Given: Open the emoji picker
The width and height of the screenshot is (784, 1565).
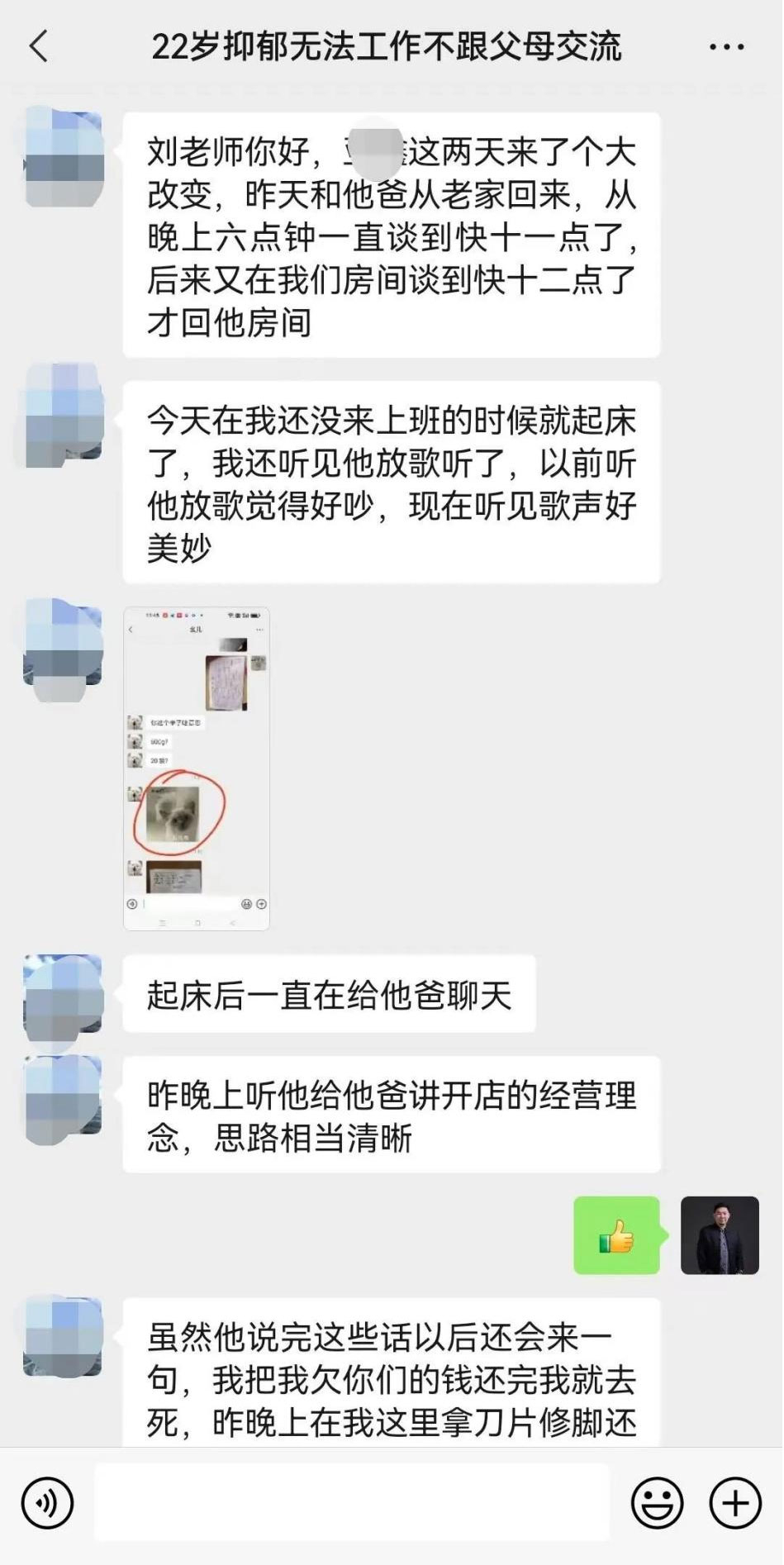Looking at the screenshot, I should (657, 1503).
